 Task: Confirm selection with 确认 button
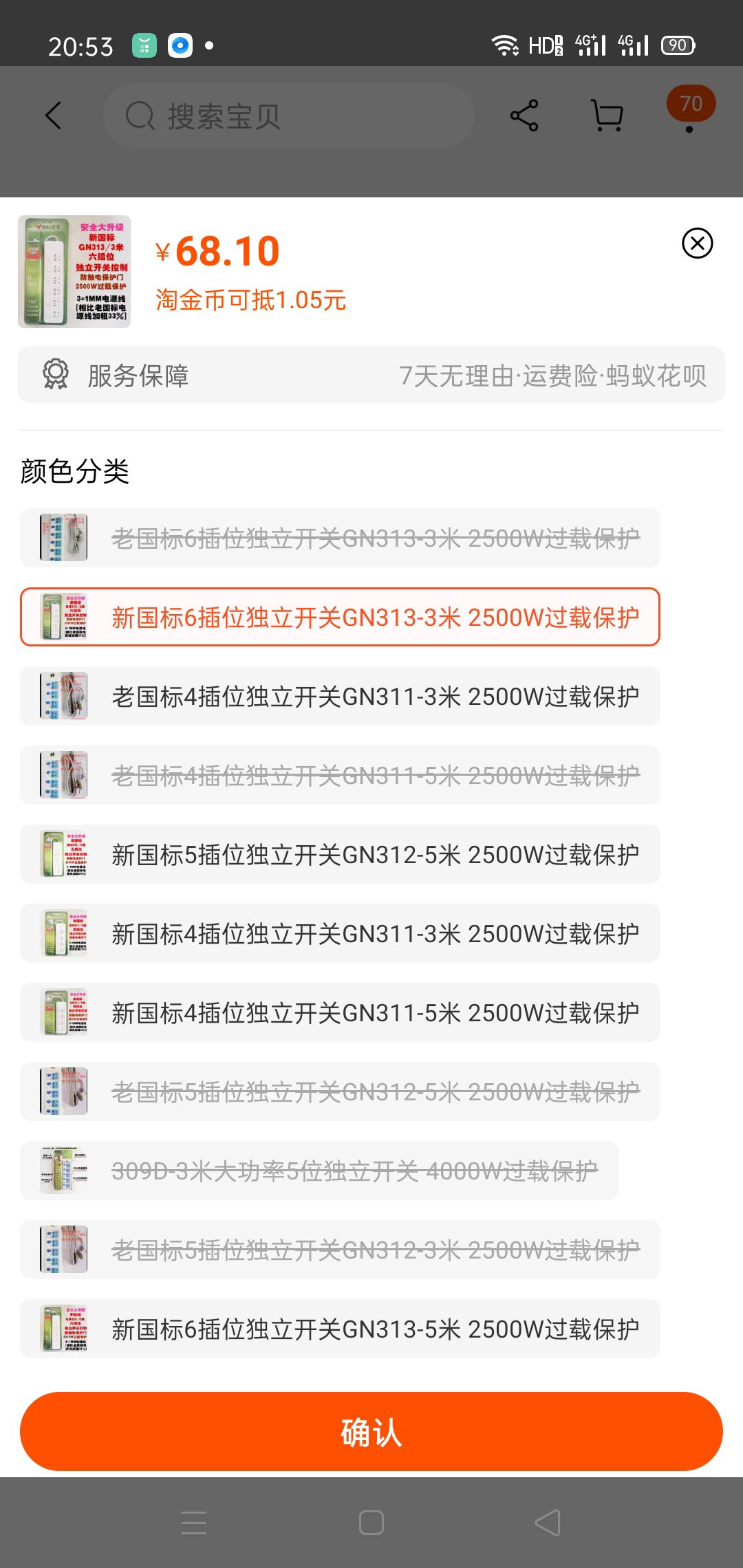pos(371,1432)
